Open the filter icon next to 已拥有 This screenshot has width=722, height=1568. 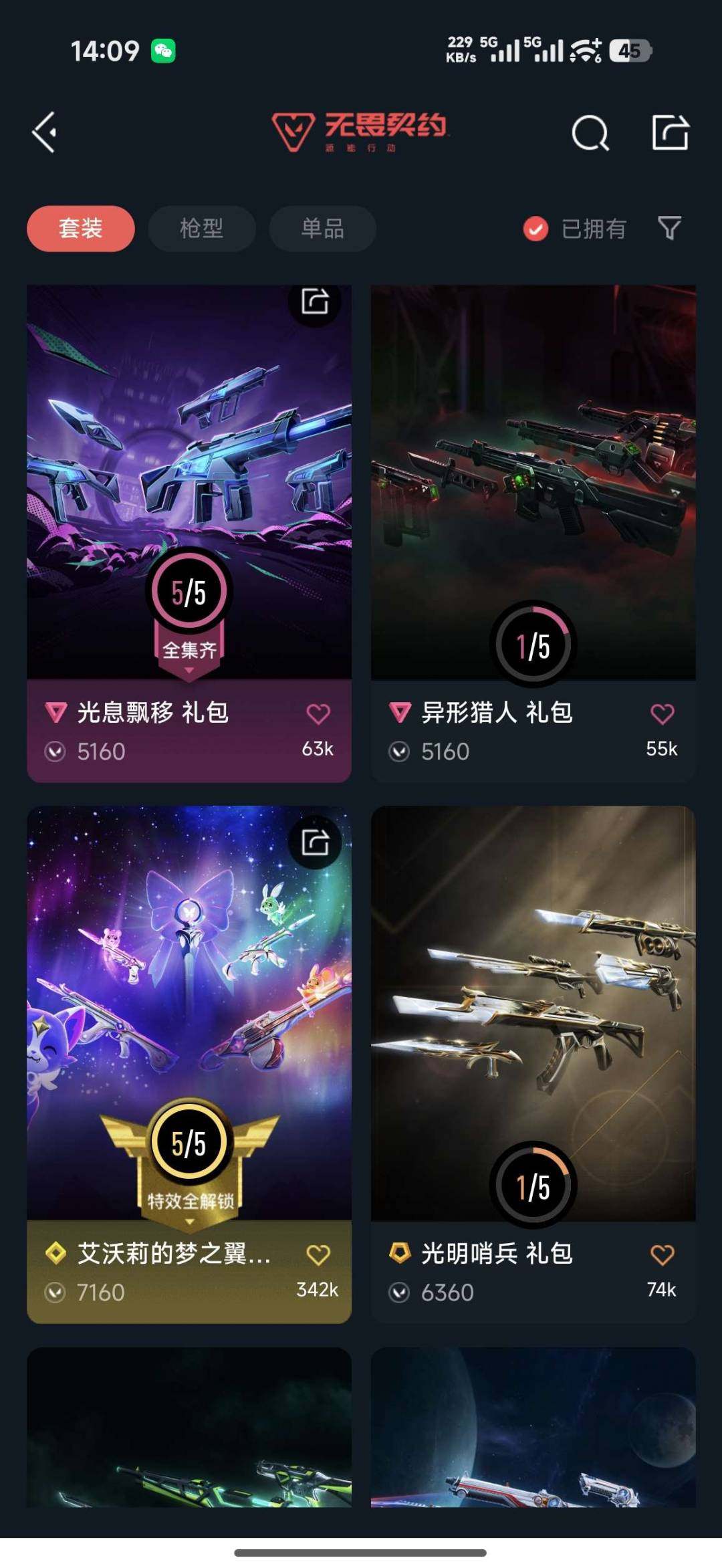pyautogui.click(x=670, y=229)
